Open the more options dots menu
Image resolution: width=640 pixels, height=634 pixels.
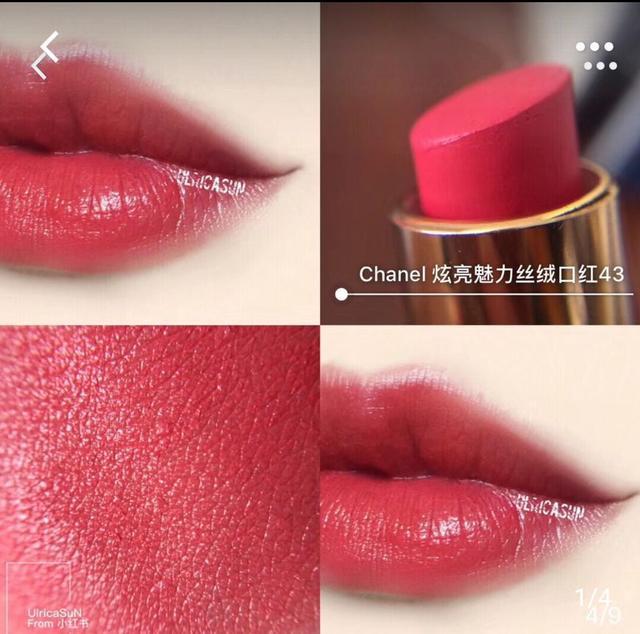pyautogui.click(x=595, y=55)
